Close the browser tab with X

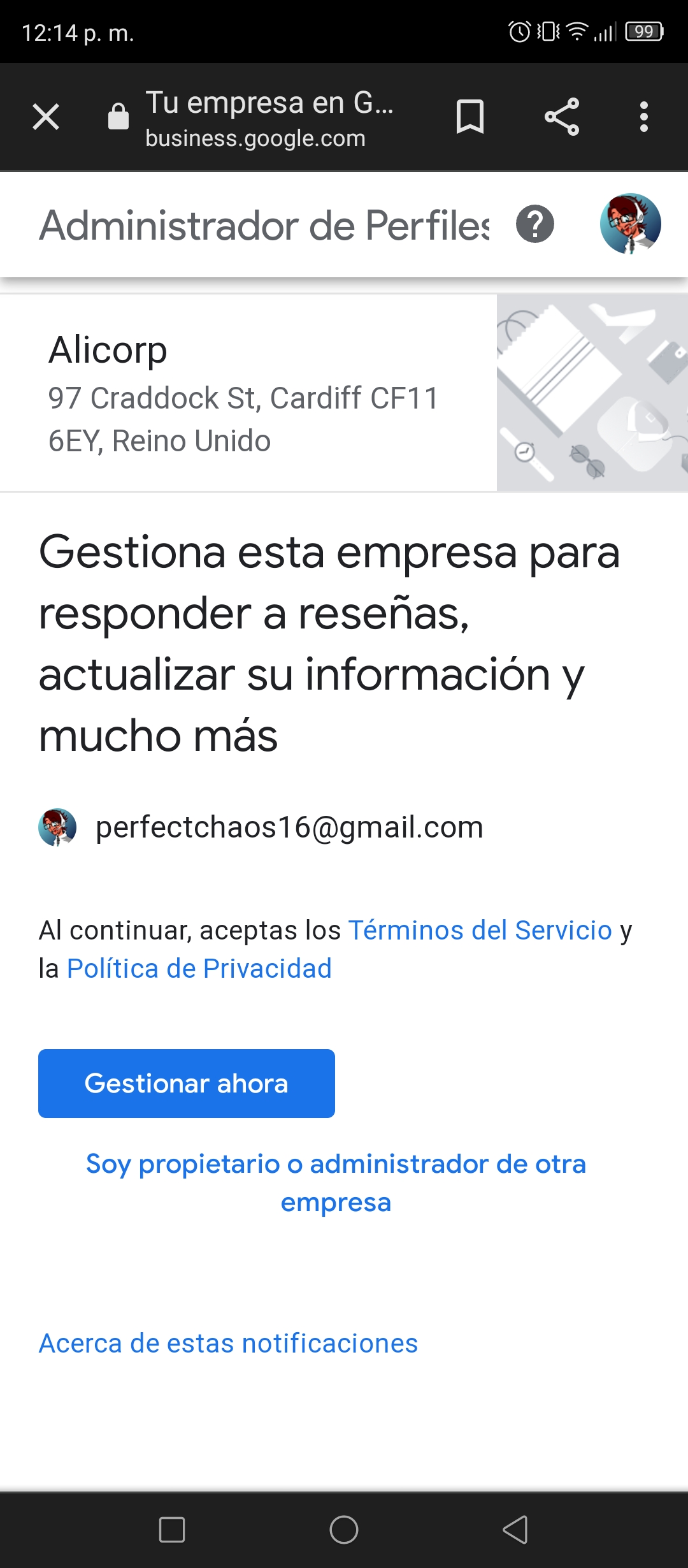click(46, 117)
